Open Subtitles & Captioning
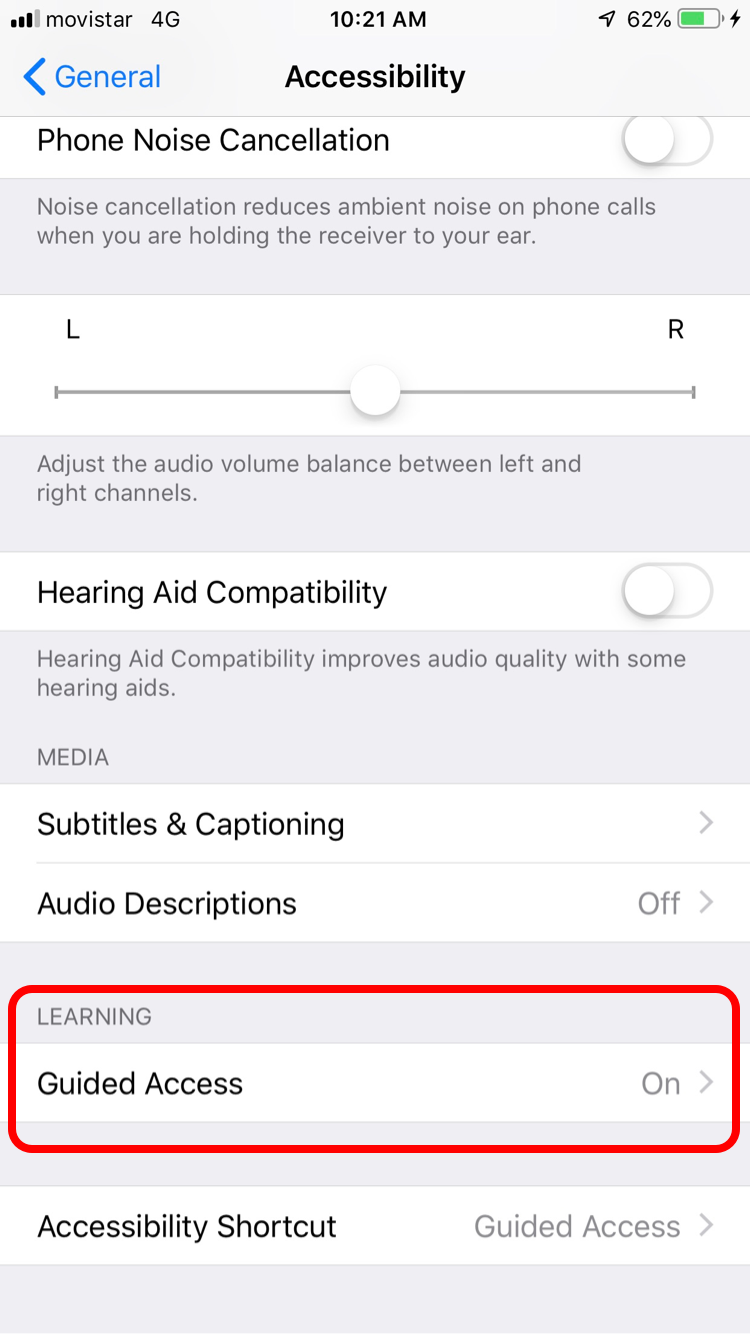The height and width of the screenshot is (1334, 750). tap(375, 824)
